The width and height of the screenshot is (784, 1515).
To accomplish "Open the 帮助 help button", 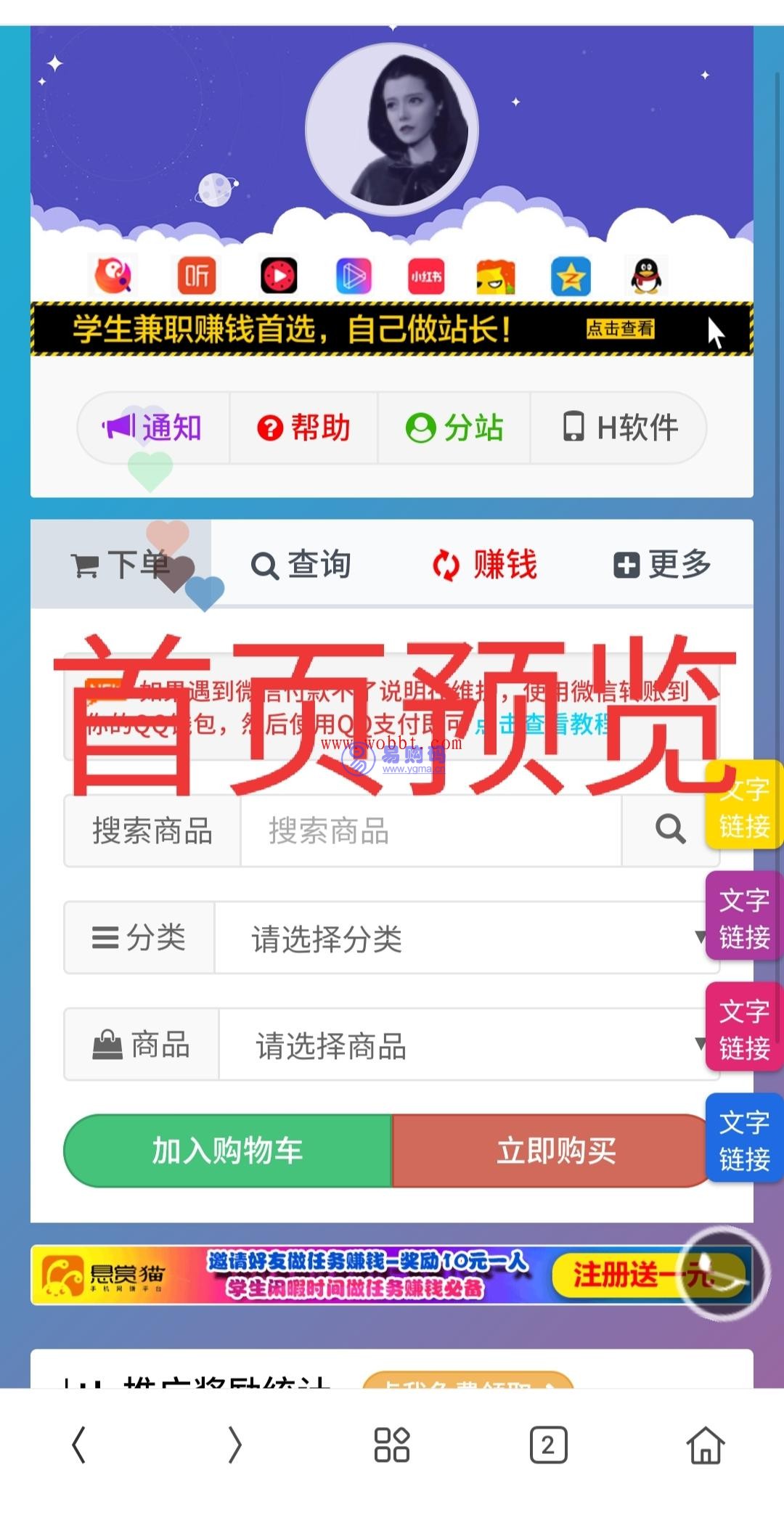I will [304, 428].
